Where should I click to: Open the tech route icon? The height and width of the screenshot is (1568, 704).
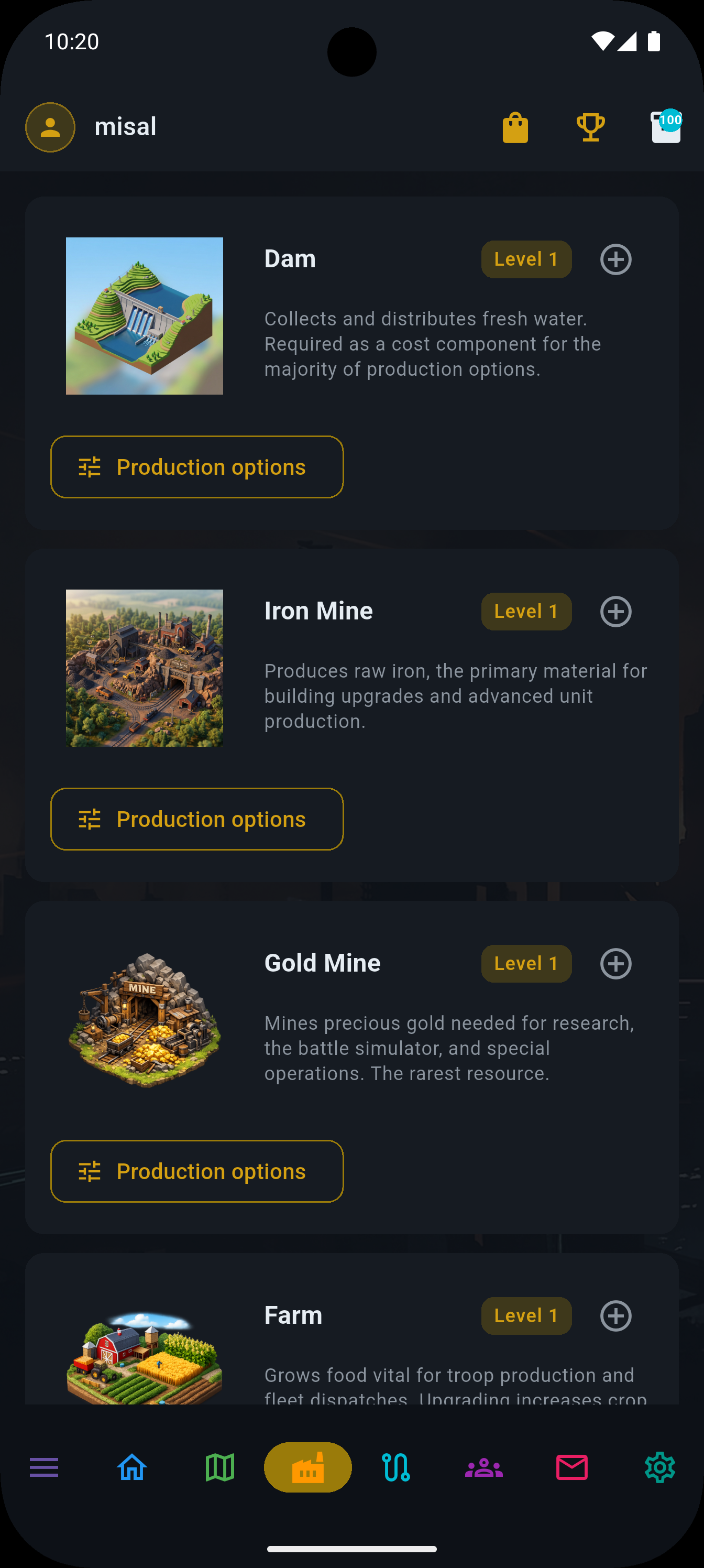395,1467
